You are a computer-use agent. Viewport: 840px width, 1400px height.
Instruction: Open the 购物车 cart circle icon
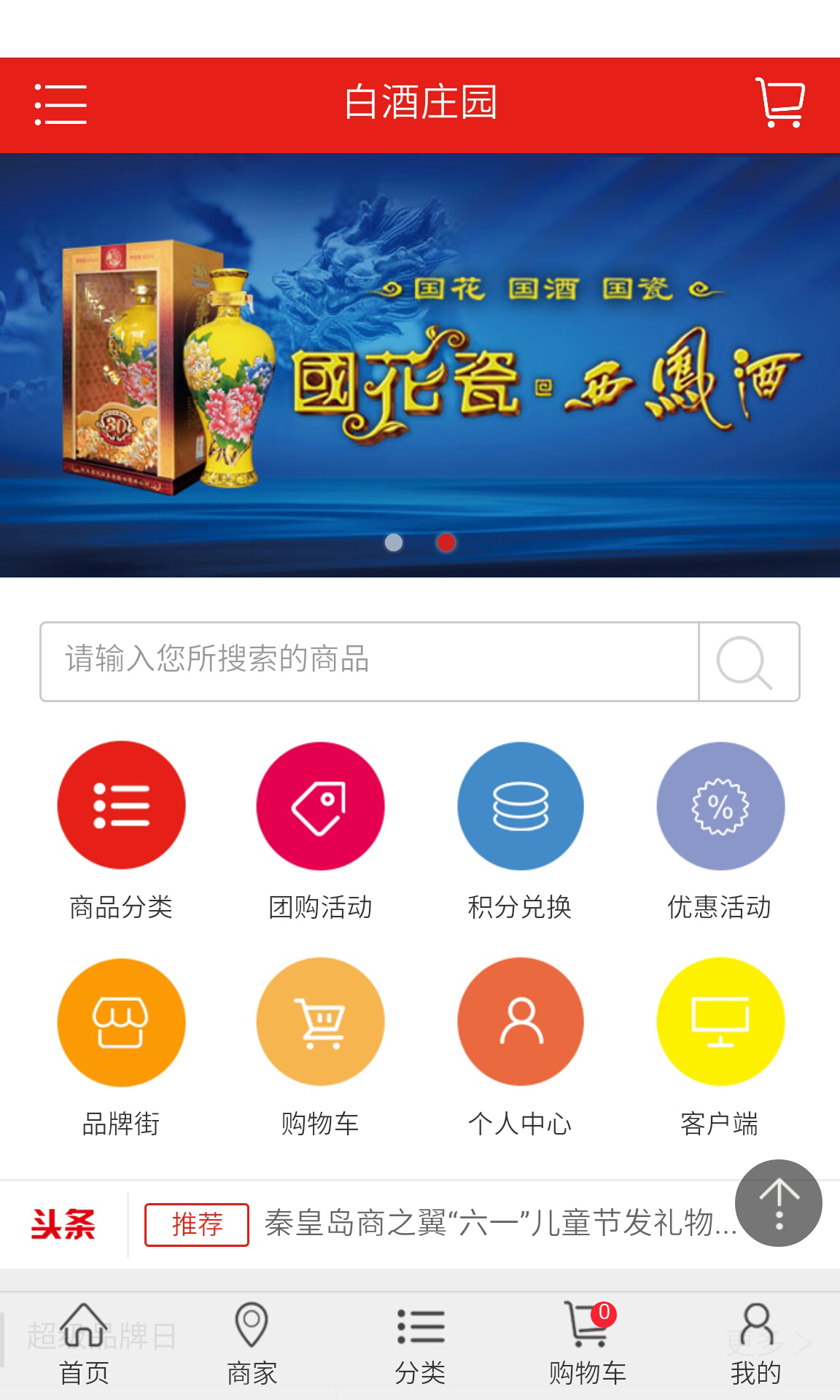tap(319, 1022)
